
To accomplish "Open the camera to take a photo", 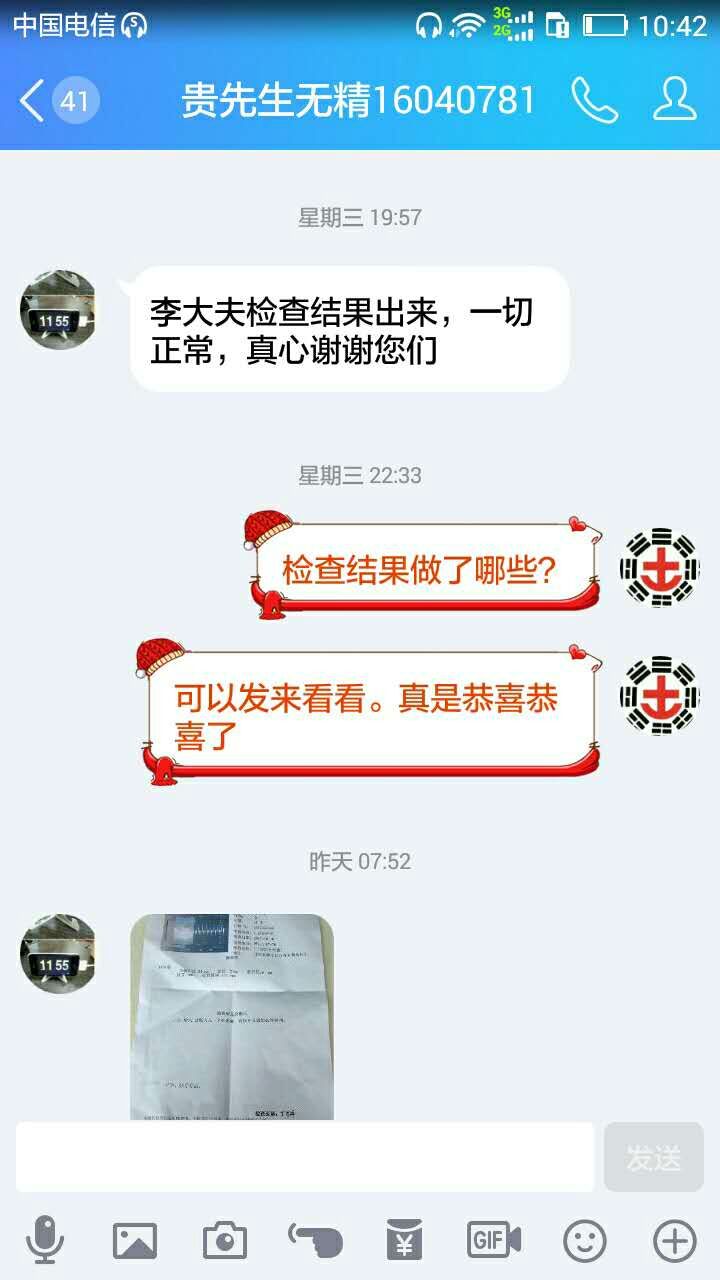I will point(224,1241).
